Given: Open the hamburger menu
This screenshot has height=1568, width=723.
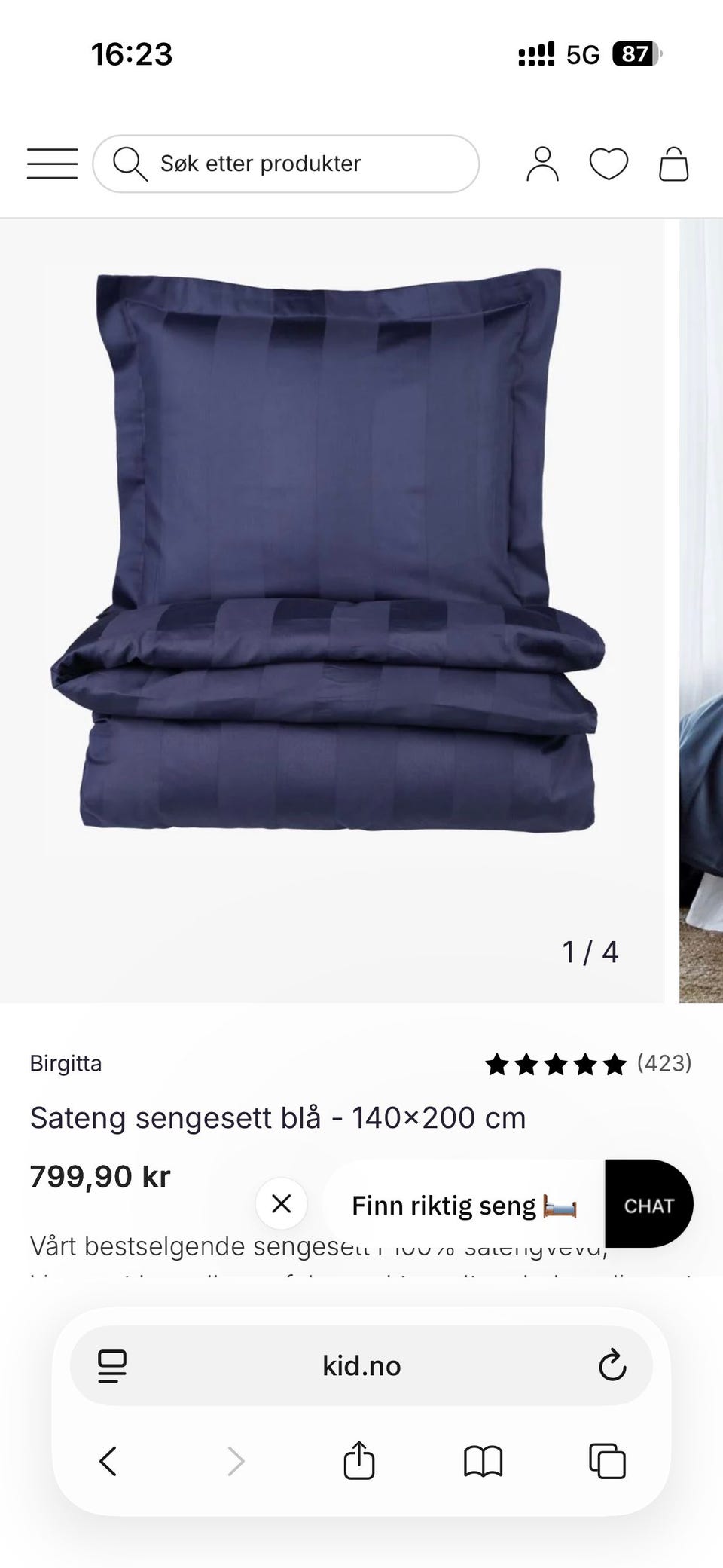Looking at the screenshot, I should 52,164.
